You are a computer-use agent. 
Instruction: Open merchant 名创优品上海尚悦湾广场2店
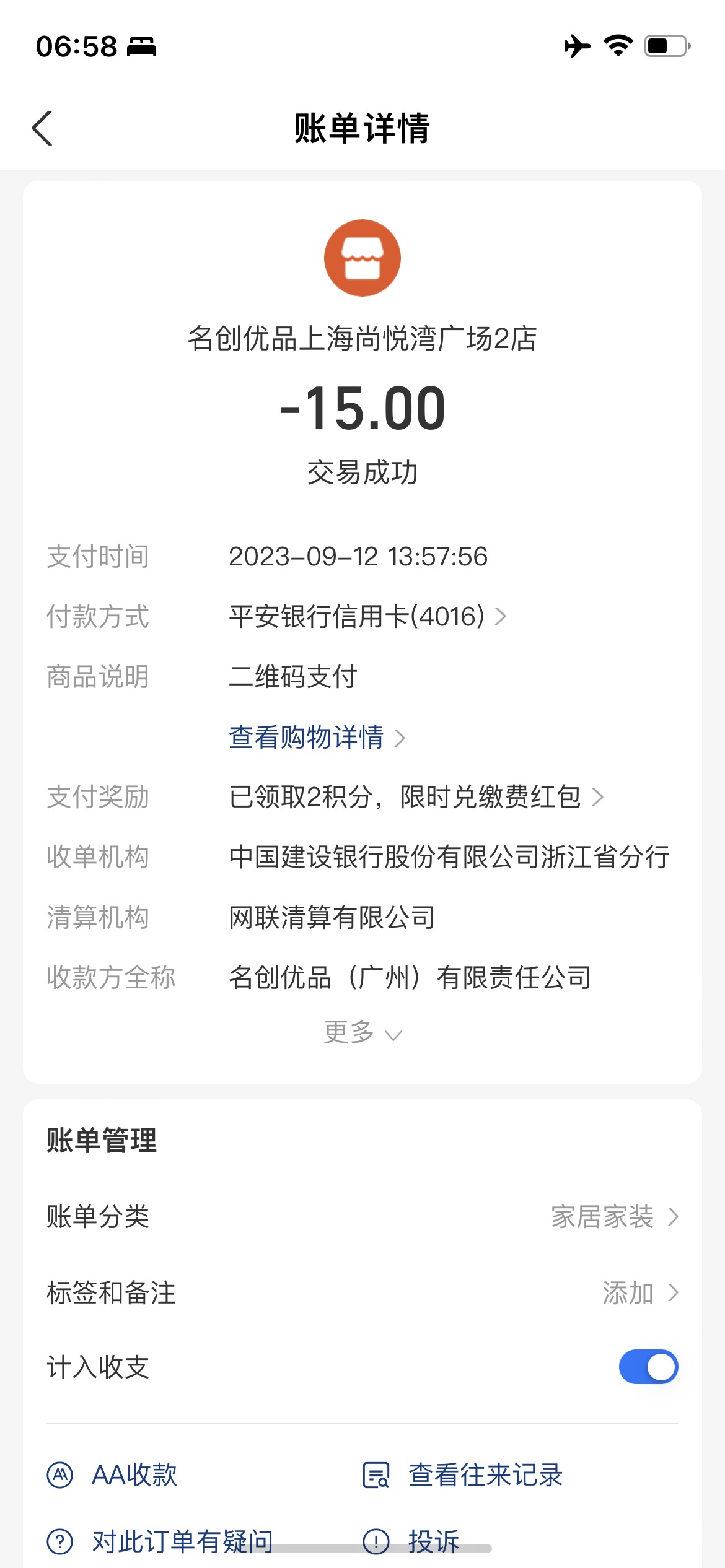tap(362, 338)
